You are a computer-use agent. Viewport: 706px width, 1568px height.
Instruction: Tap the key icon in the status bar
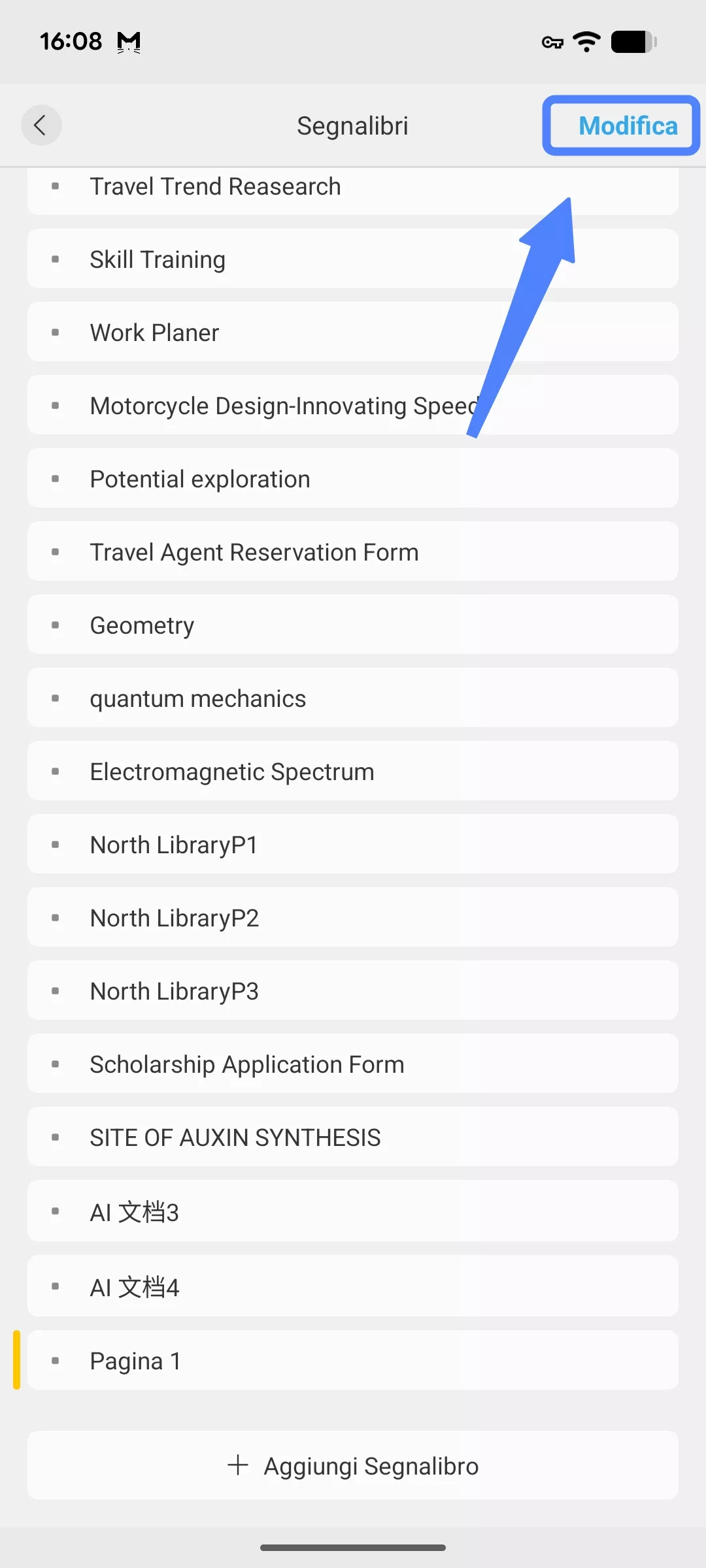click(551, 41)
